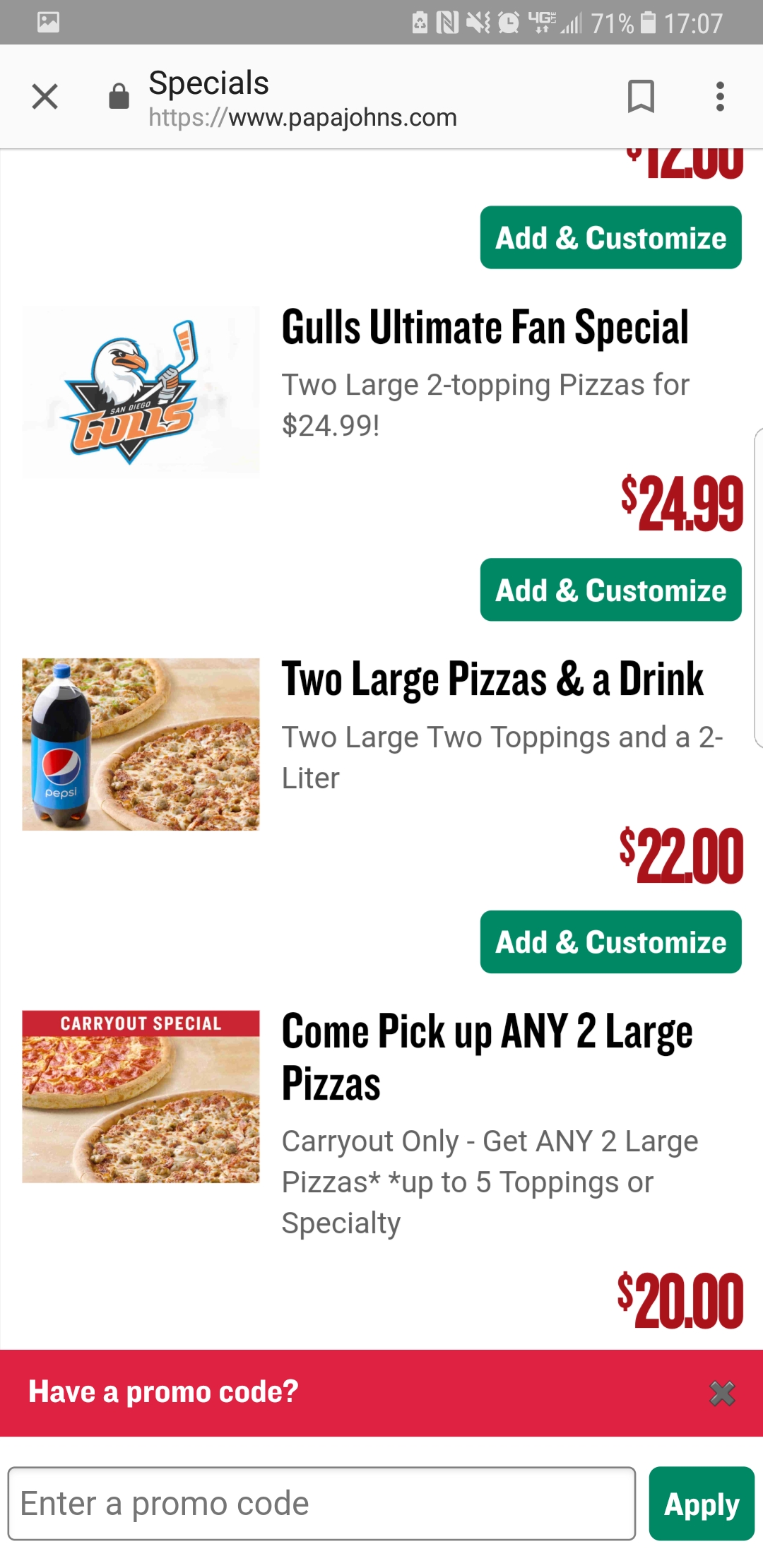Open the browser overflow menu

pos(720,96)
